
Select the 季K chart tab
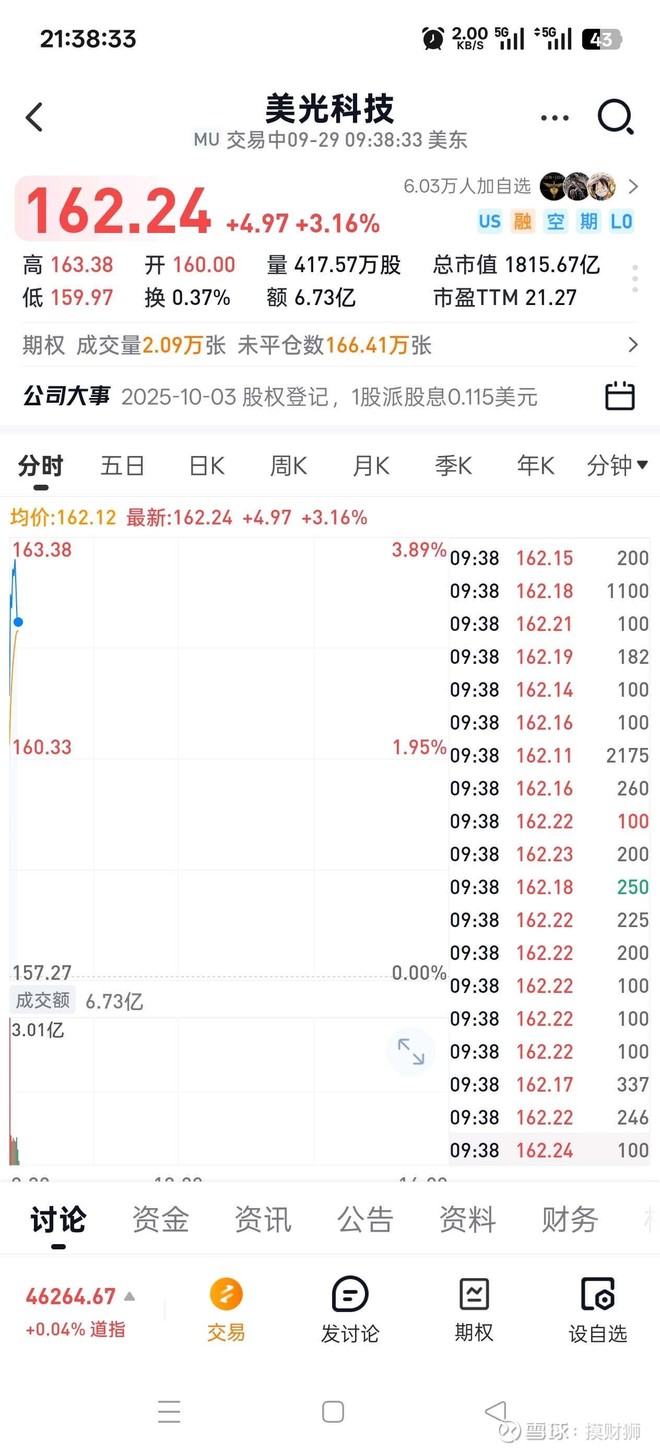tap(453, 466)
